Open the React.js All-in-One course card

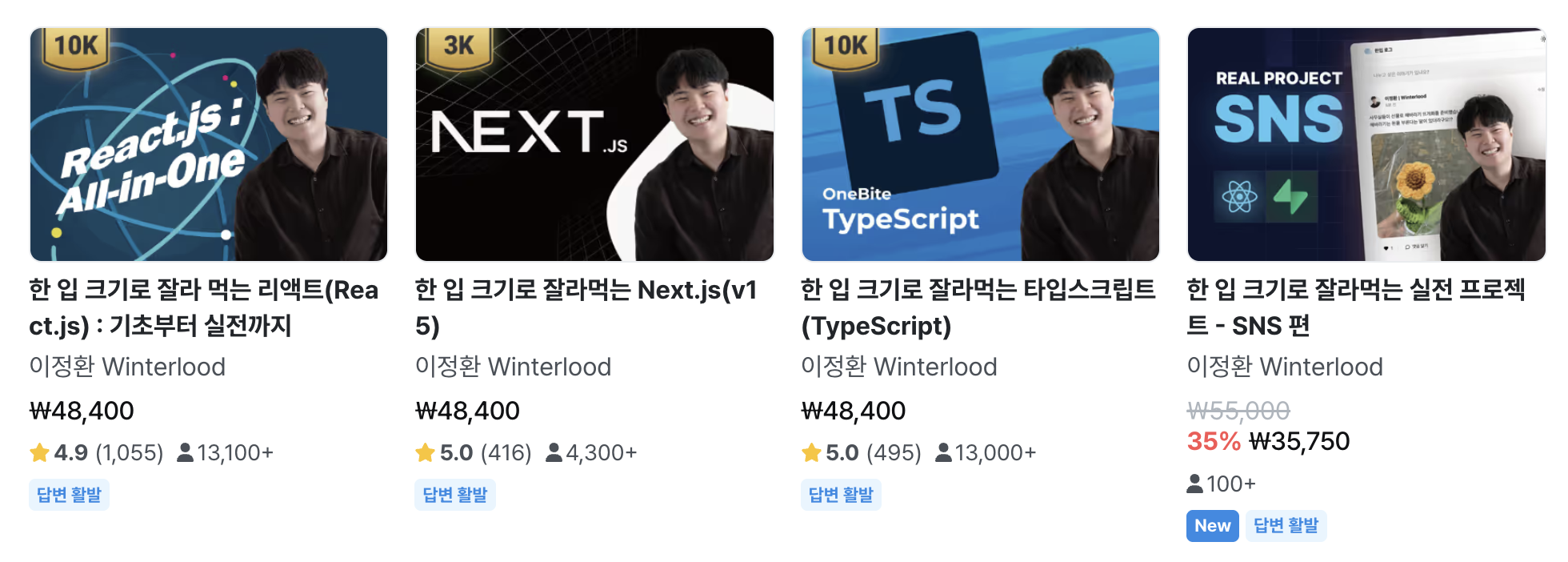[208, 145]
